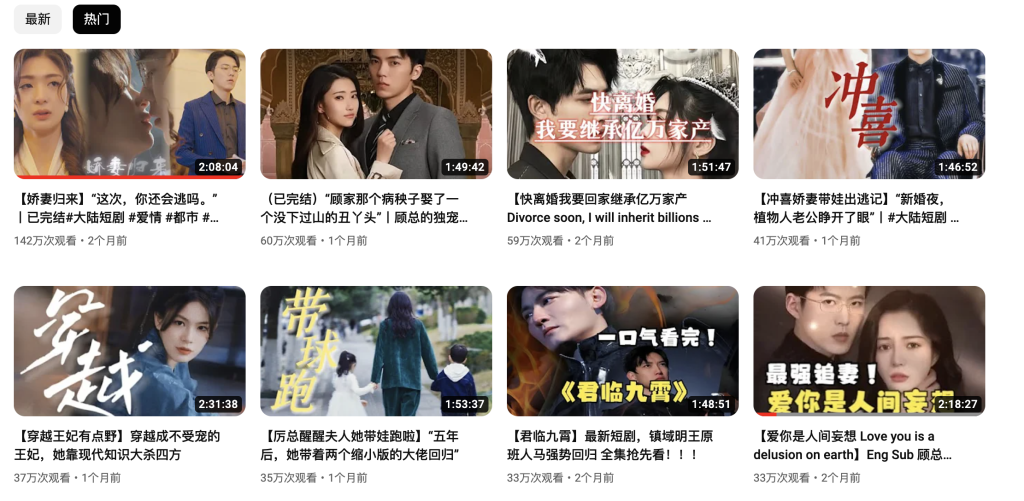
Task: Open the 穿越王妃有点野 video
Action: pyautogui.click(x=129, y=351)
